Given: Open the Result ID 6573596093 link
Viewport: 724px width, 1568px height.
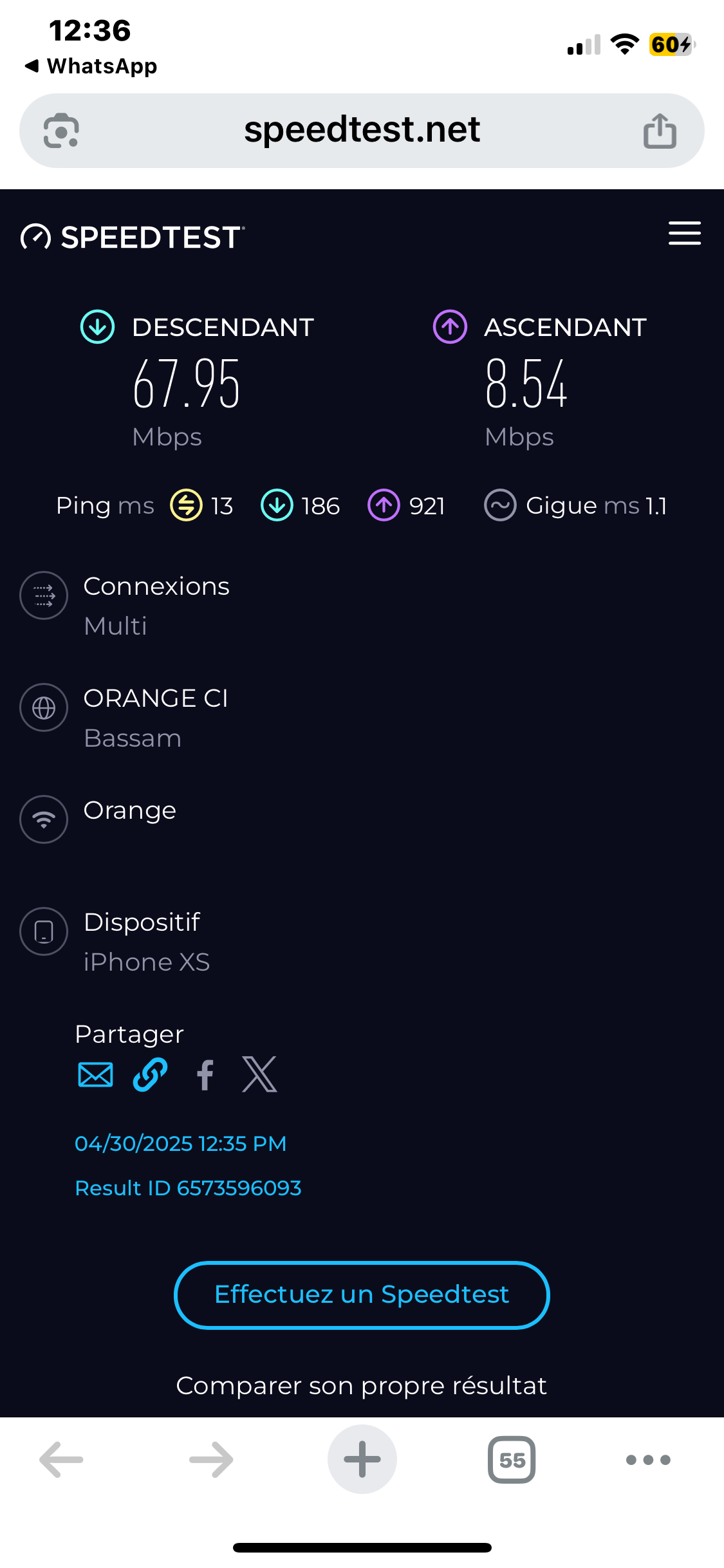Looking at the screenshot, I should [x=188, y=1188].
